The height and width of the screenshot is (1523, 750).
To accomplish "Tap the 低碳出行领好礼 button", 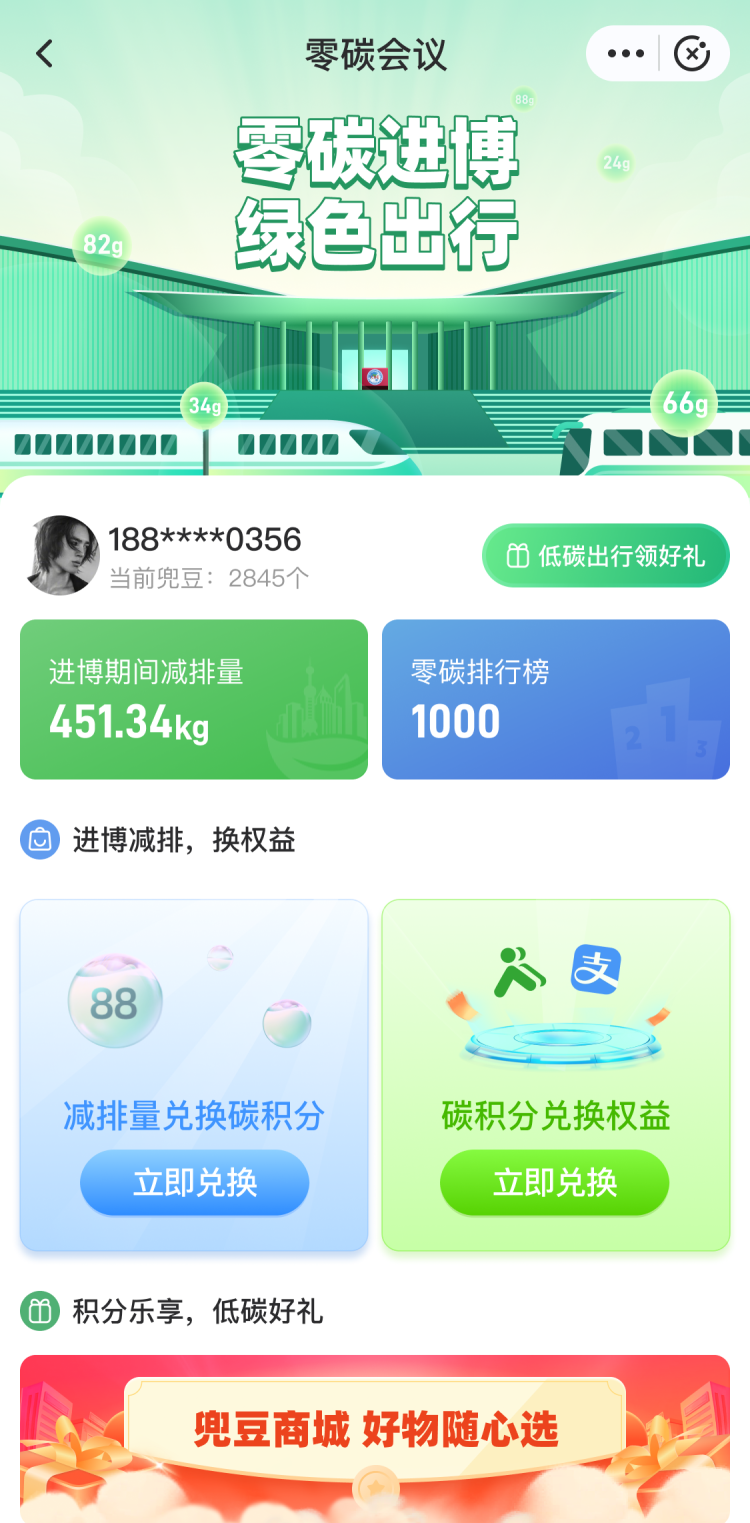I will click(605, 556).
